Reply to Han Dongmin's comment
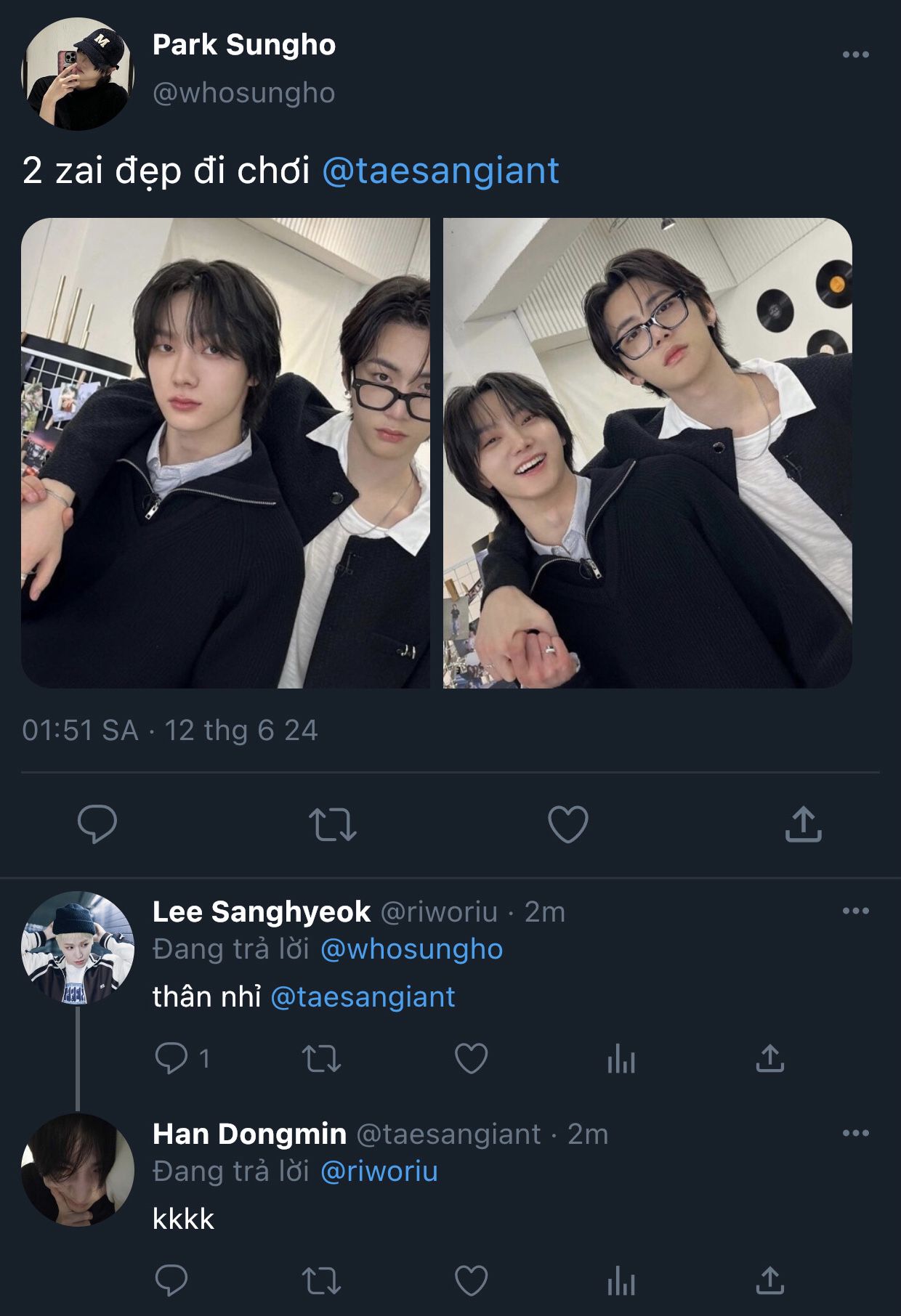The image size is (901, 1316). pyautogui.click(x=171, y=1281)
